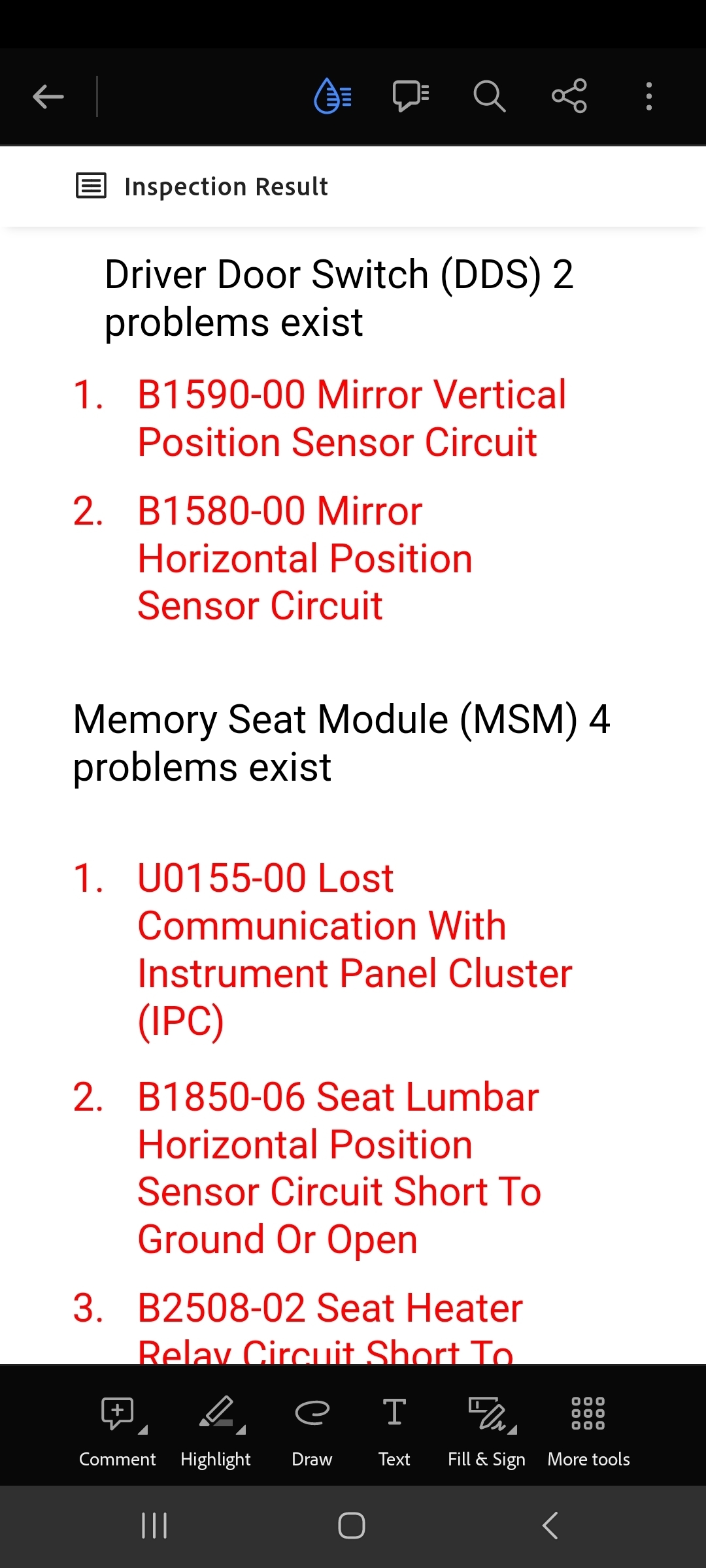Viewport: 706px width, 1568px height.
Task: Open recent apps from navigation bar
Action: [x=155, y=1526]
